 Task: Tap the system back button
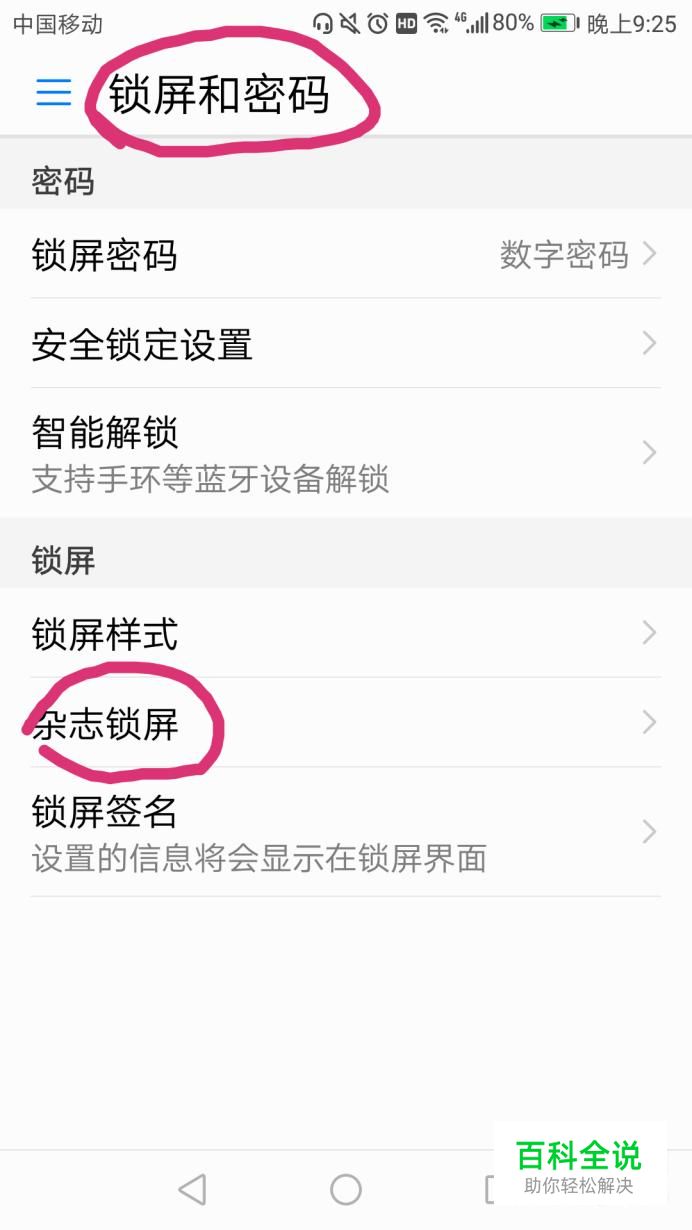click(192, 1189)
